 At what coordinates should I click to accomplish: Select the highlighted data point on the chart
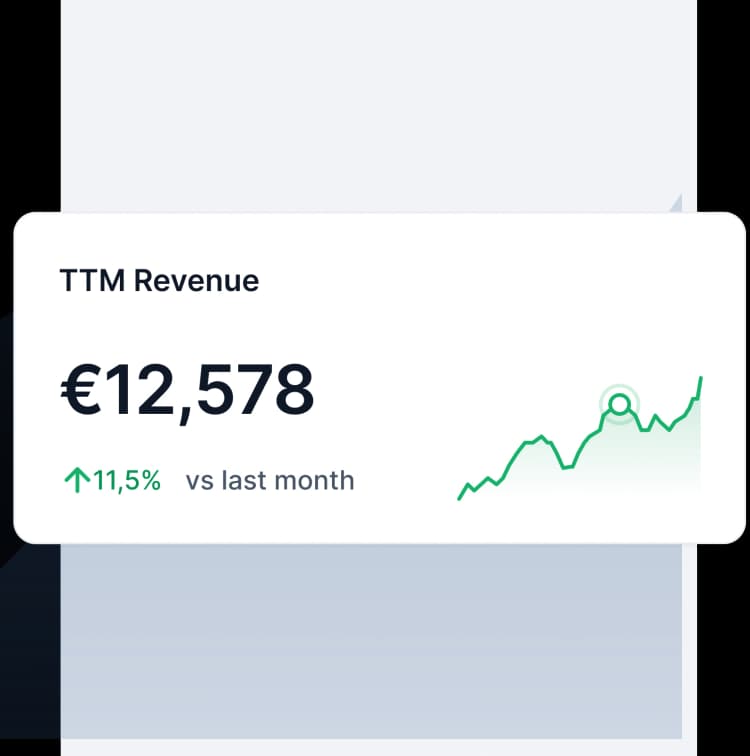(x=621, y=404)
